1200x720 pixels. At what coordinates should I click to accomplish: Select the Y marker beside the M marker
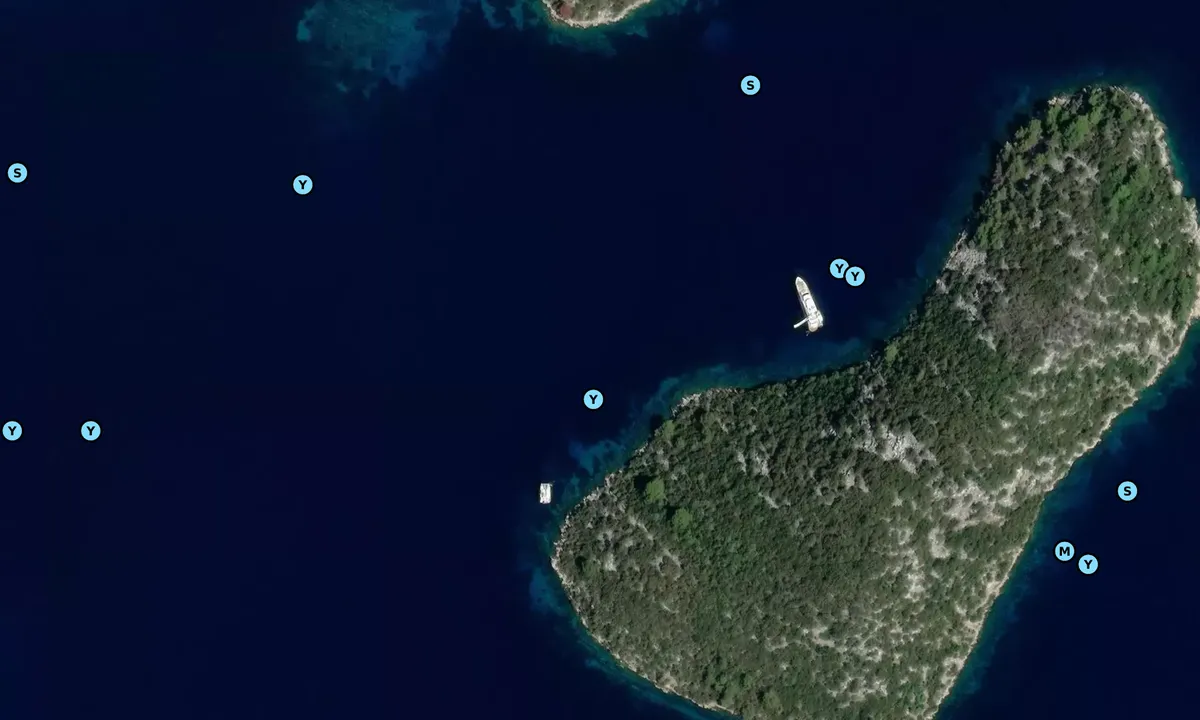coord(1088,564)
